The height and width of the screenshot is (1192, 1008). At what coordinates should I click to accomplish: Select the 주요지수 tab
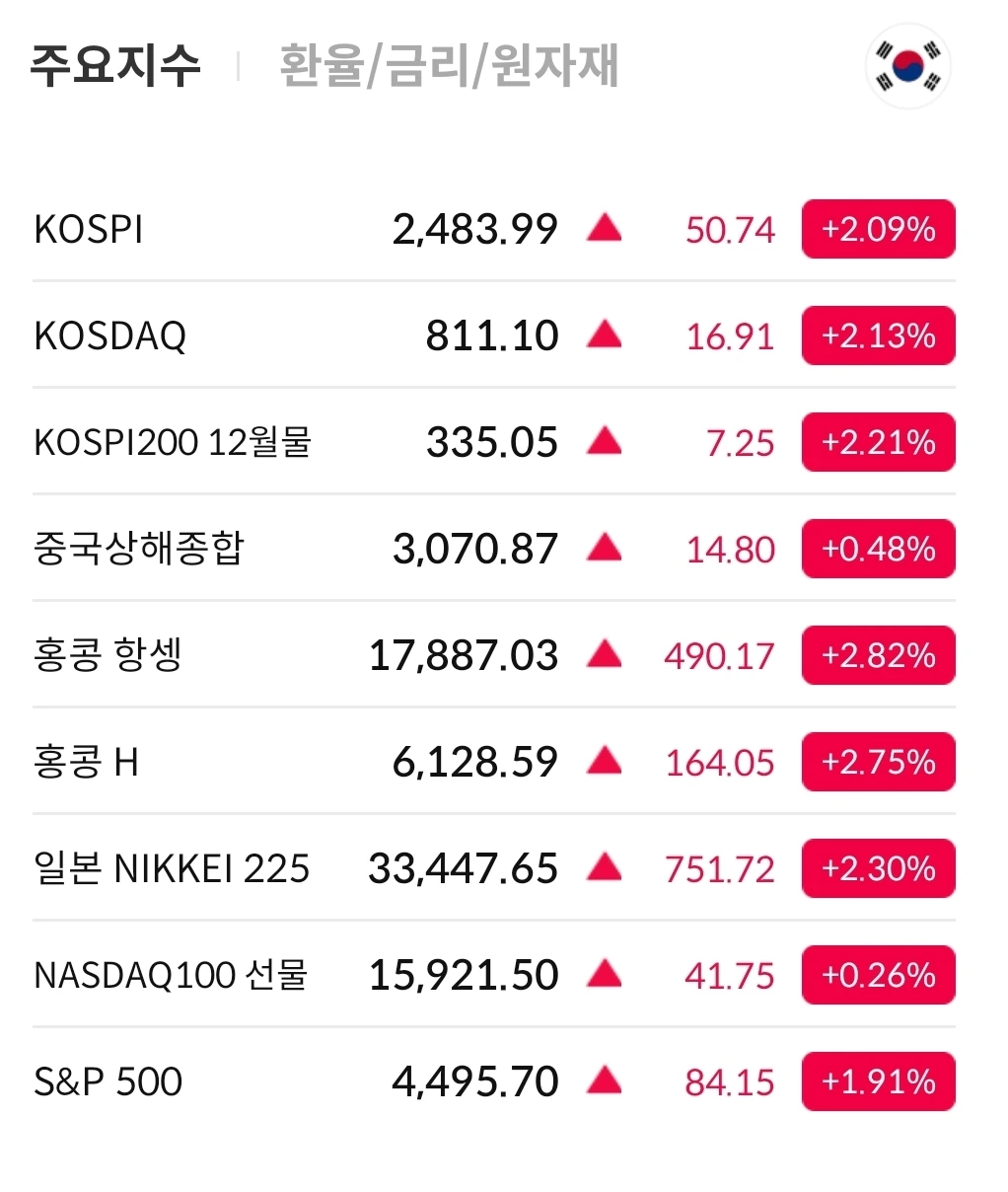point(115,66)
